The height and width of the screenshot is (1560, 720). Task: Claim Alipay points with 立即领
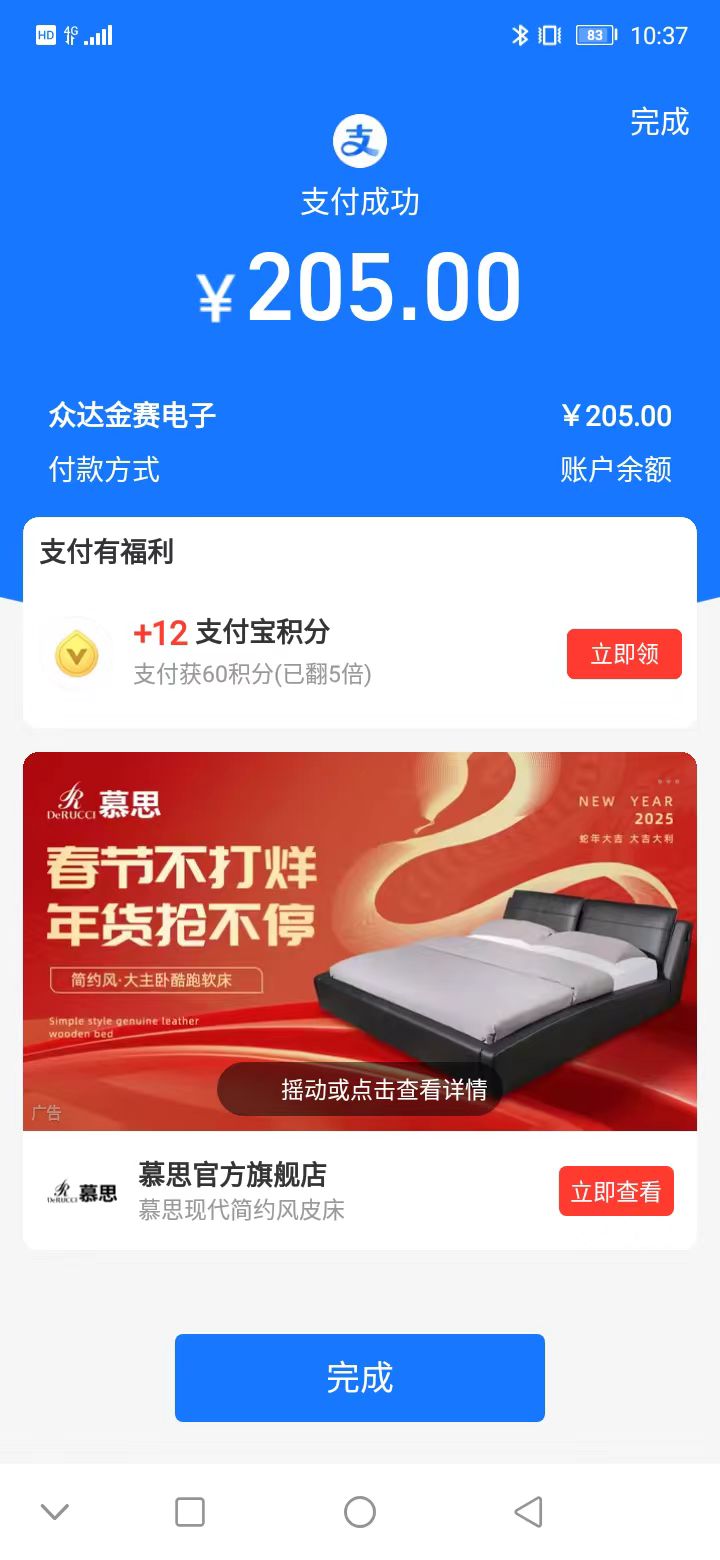pos(624,654)
